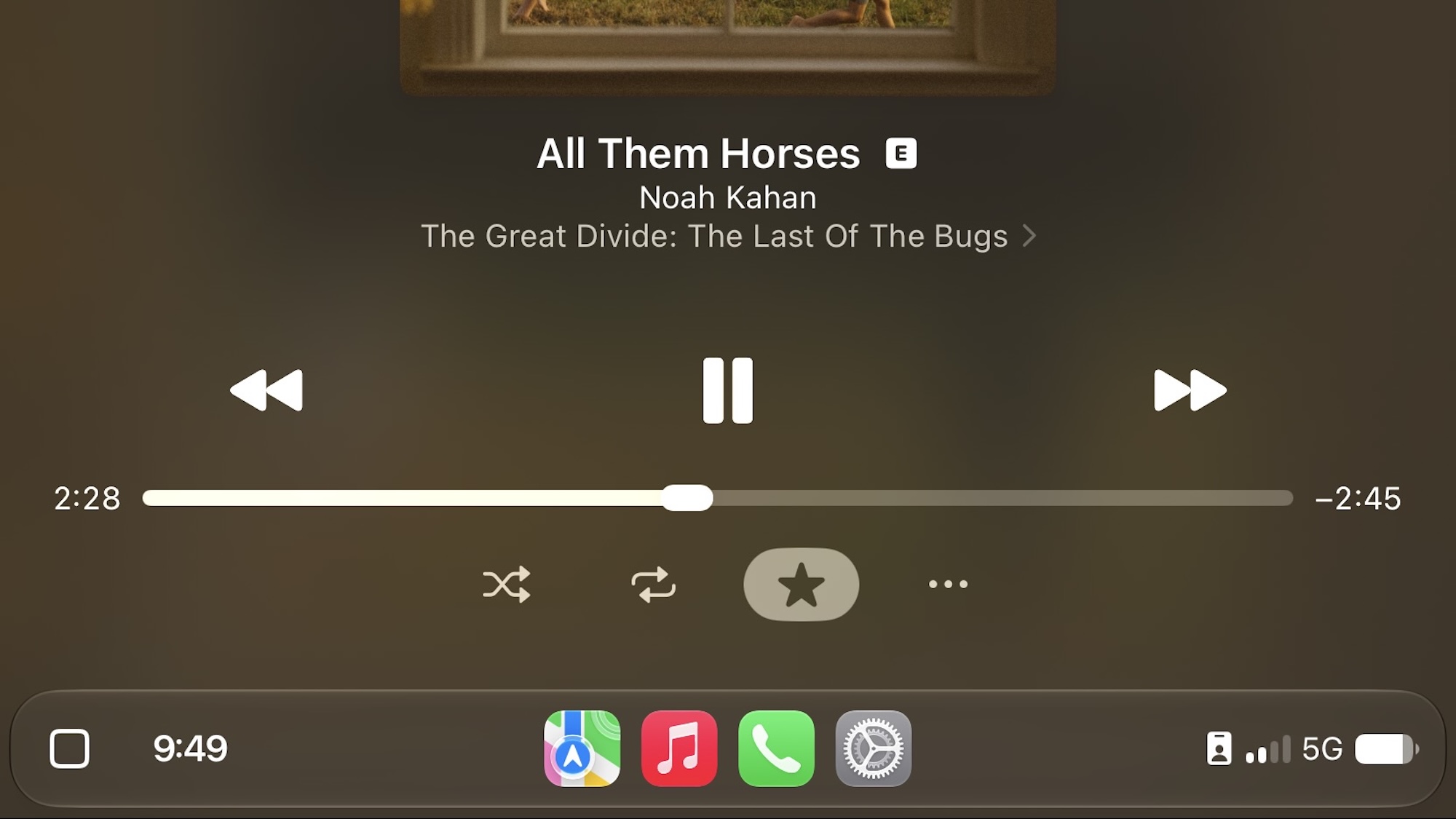1456x819 pixels.
Task: Tap the favorite star button
Action: (x=801, y=584)
